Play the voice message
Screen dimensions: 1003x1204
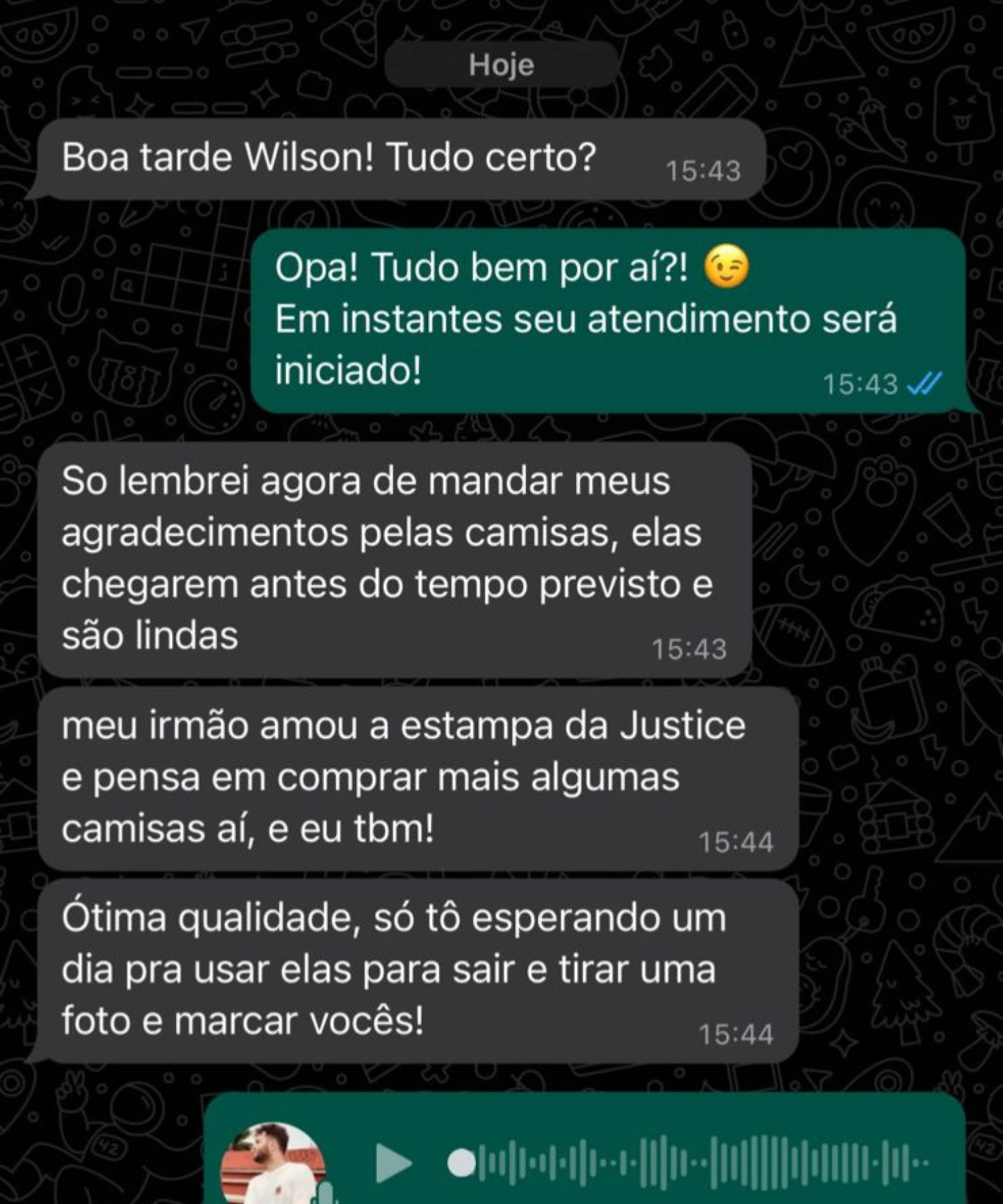coord(393,1163)
